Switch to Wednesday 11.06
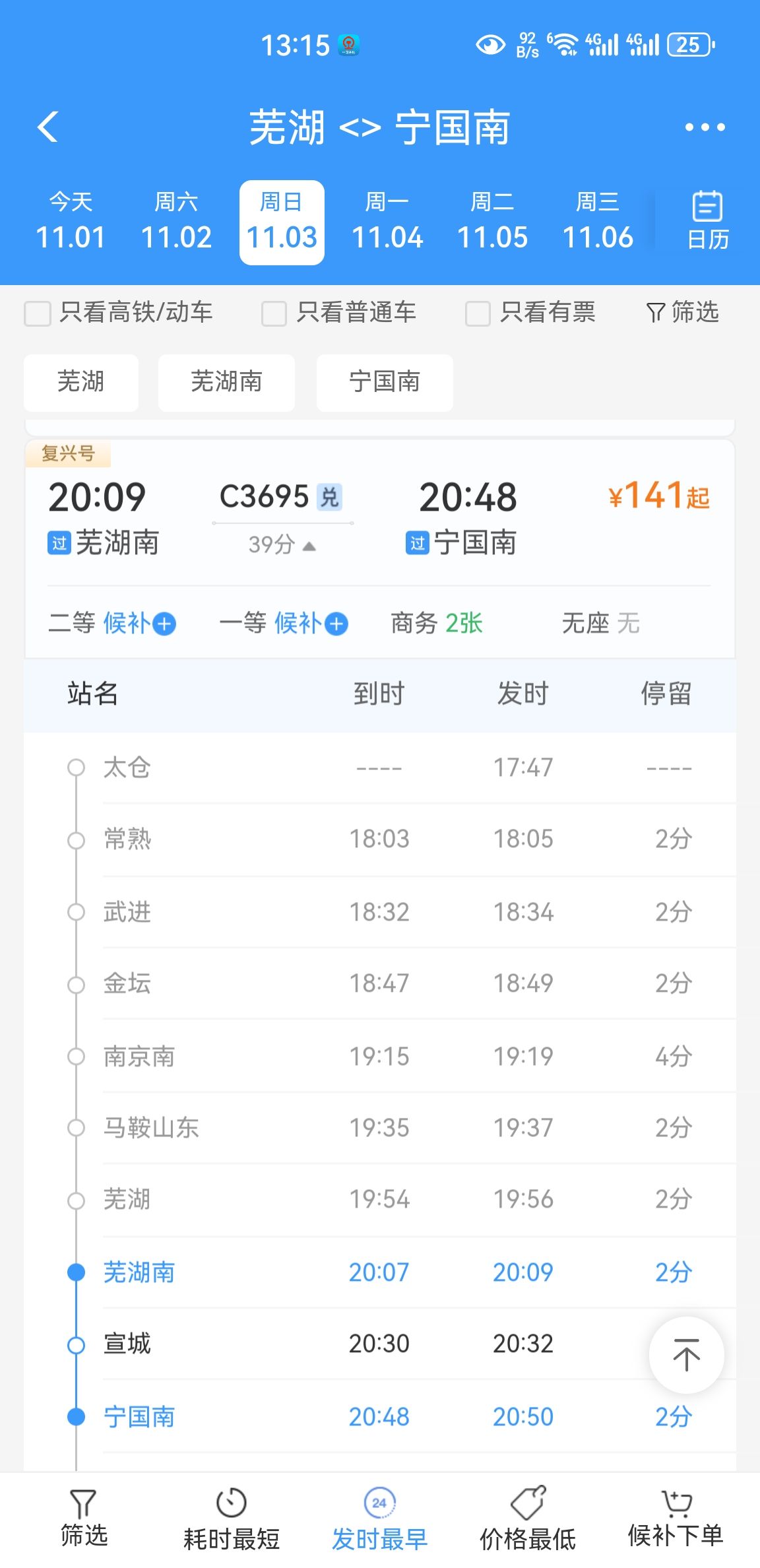This screenshot has width=760, height=1568. 598,222
